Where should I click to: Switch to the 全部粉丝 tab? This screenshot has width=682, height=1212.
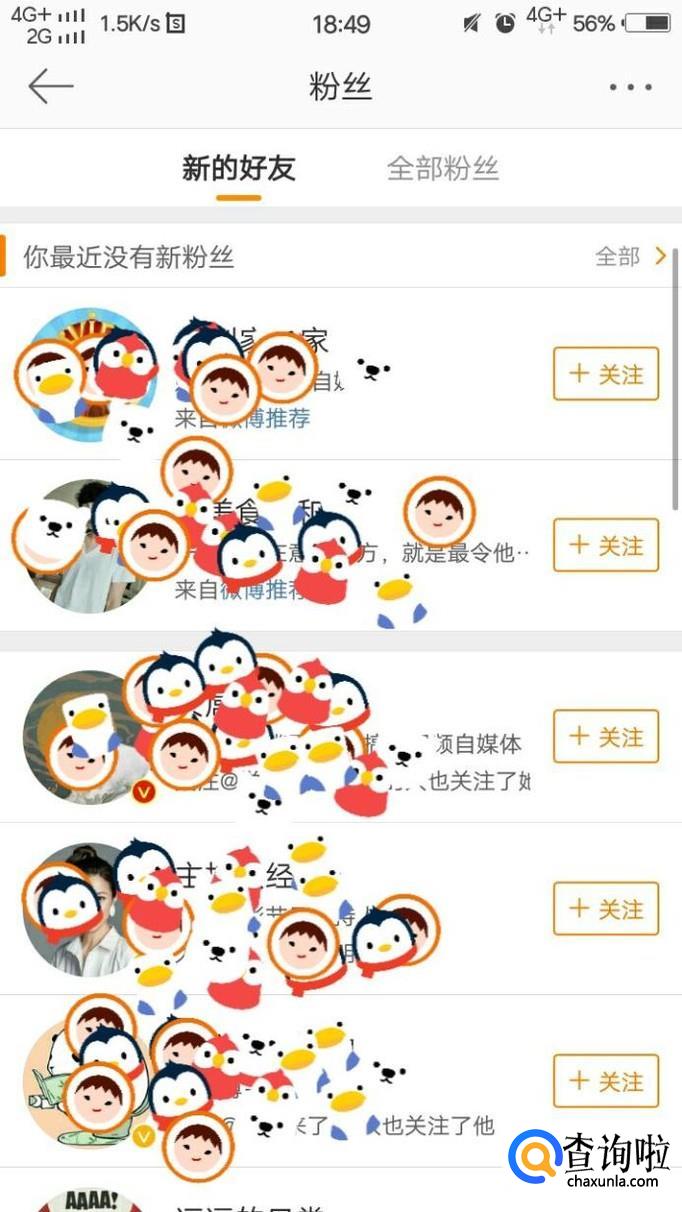pos(442,169)
